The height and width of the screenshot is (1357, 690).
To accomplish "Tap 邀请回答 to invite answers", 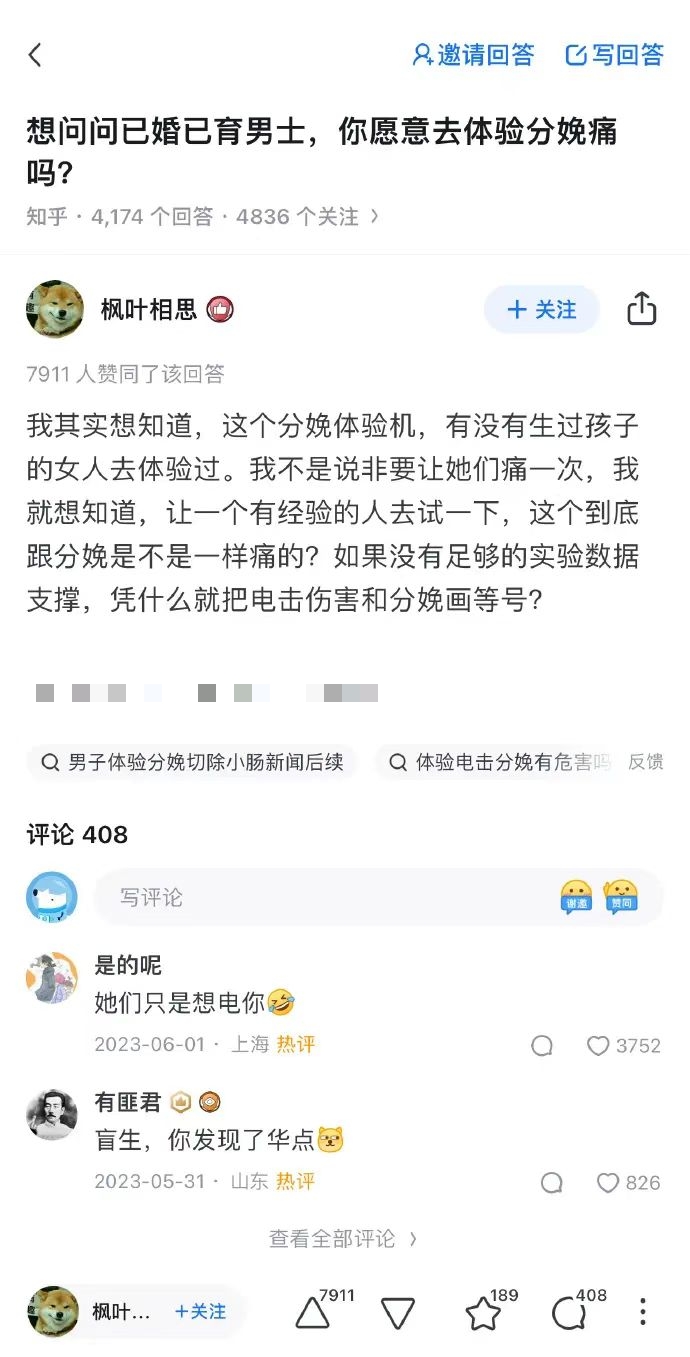I will (x=473, y=55).
